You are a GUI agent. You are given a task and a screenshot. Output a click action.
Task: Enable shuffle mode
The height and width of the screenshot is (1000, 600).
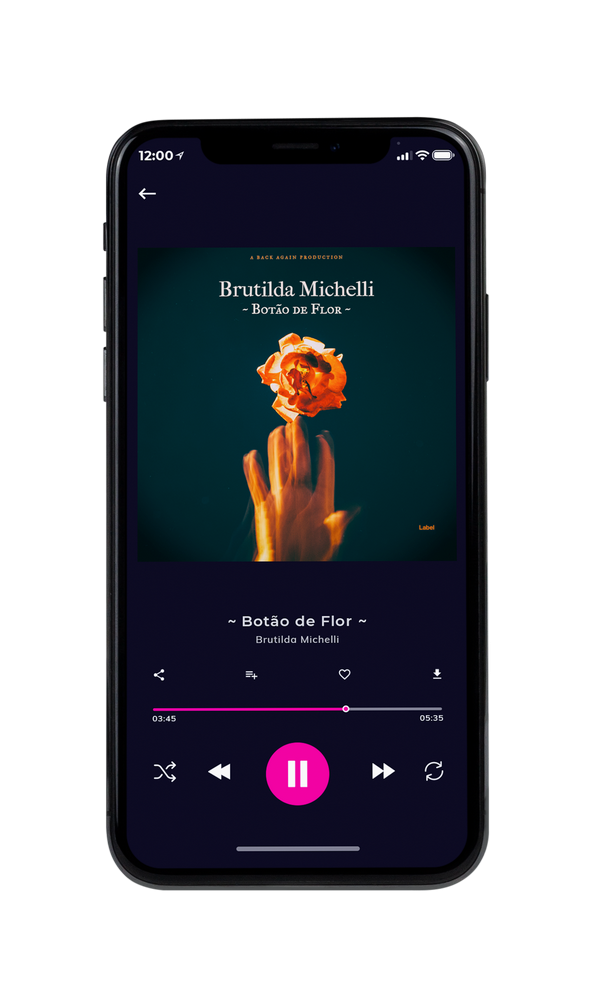point(165,772)
